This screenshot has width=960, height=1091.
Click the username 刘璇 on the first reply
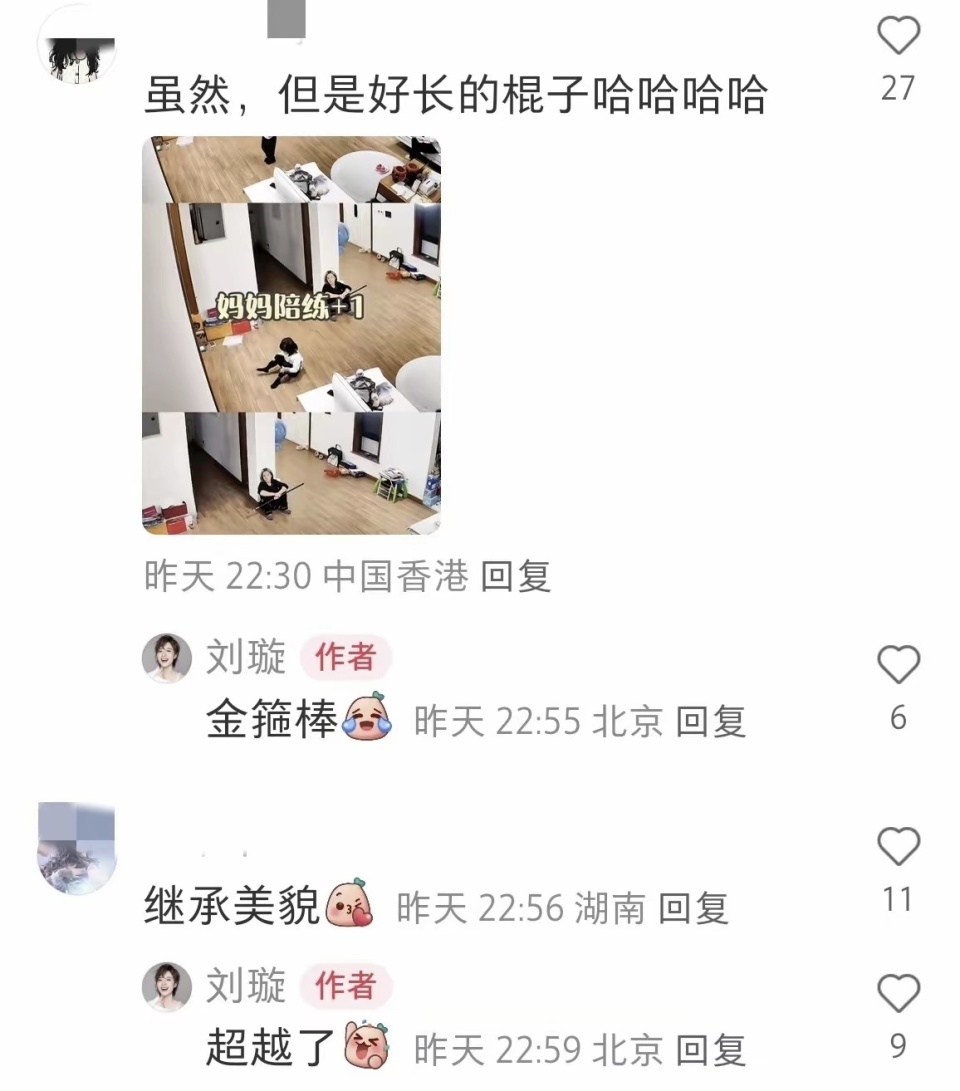248,657
